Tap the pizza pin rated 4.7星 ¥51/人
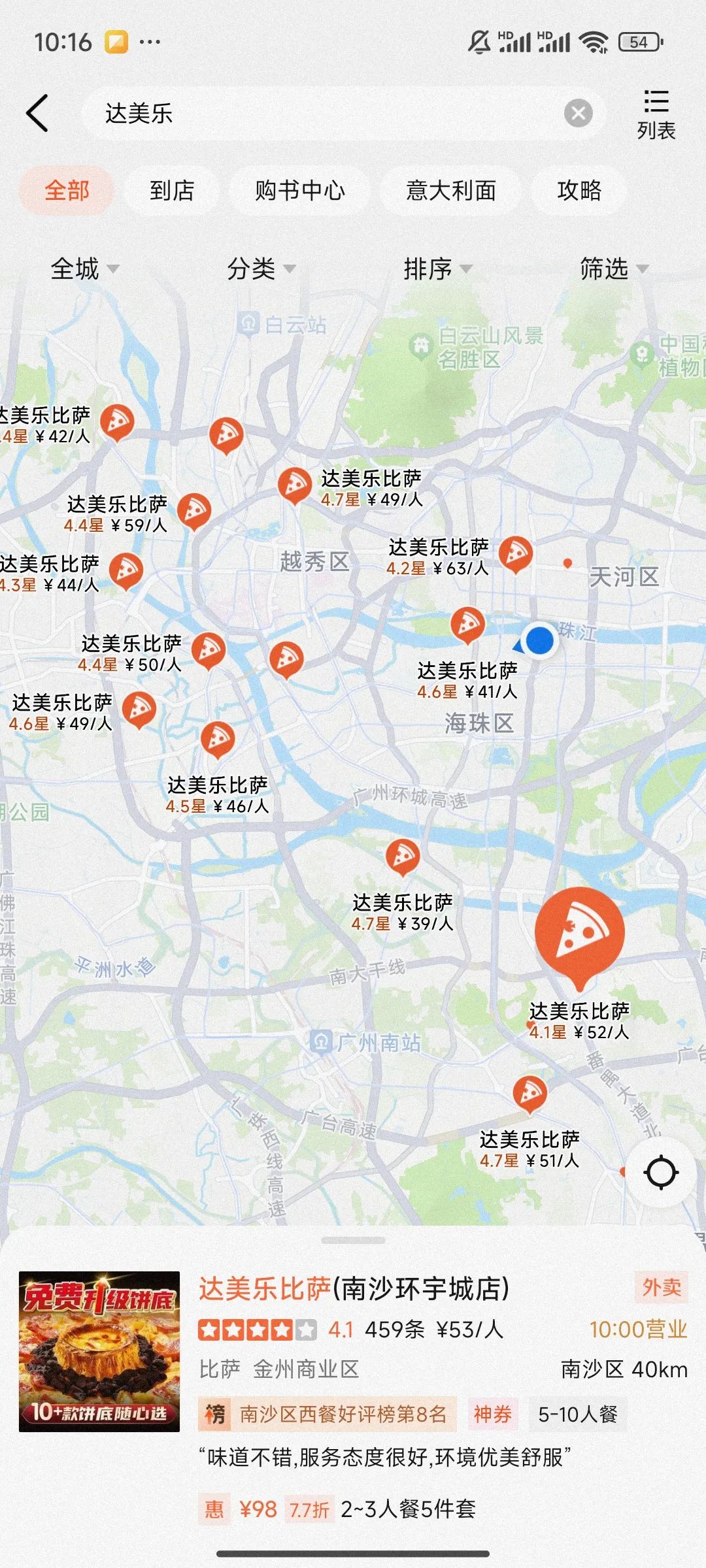Image resolution: width=706 pixels, height=1568 pixels. pyautogui.click(x=529, y=1093)
